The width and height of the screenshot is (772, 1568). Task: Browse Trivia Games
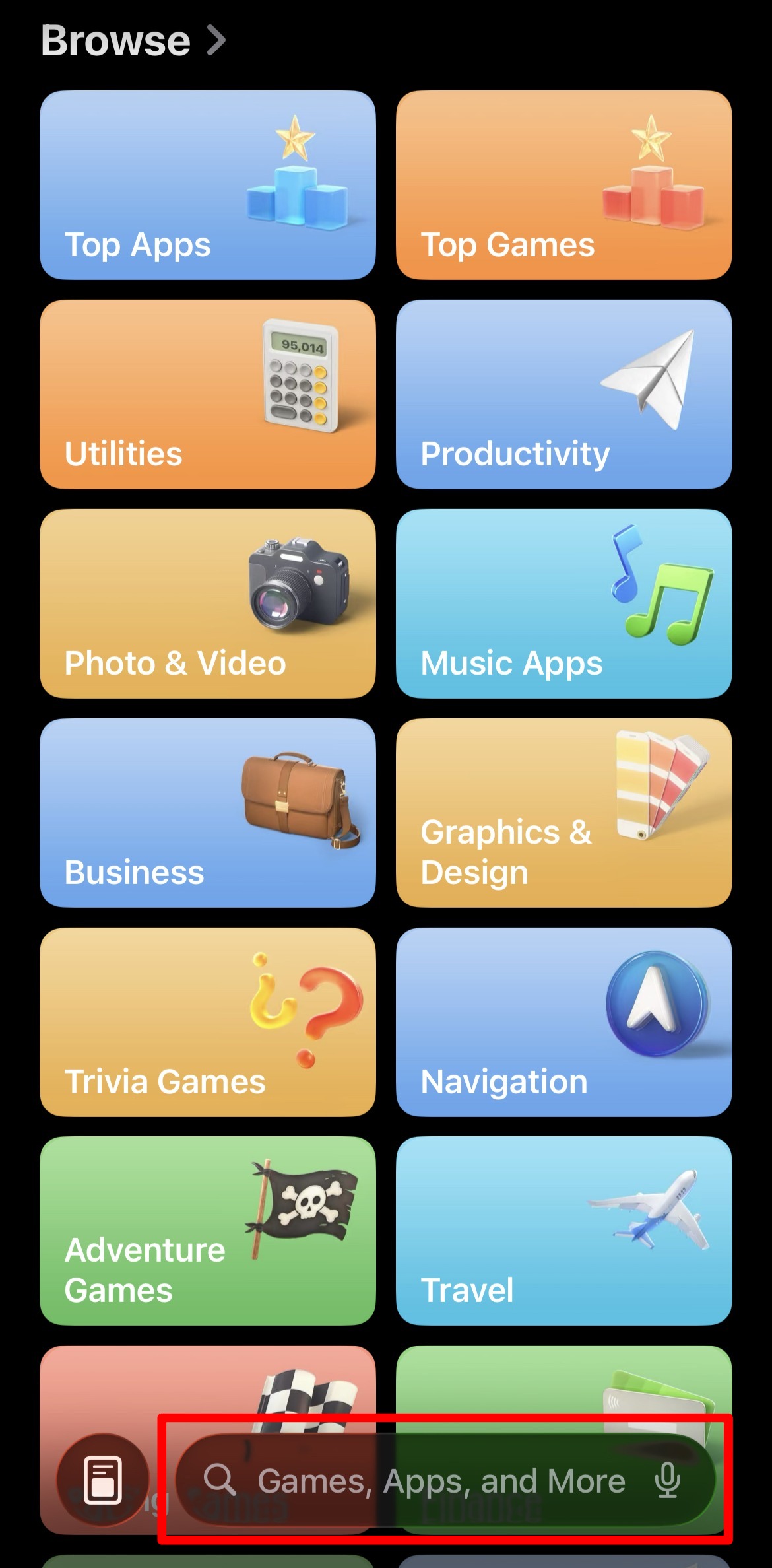207,1022
